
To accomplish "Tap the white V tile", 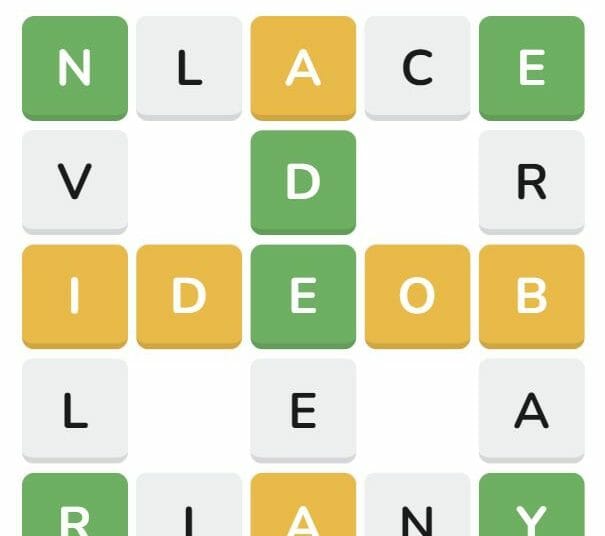I will point(75,181).
